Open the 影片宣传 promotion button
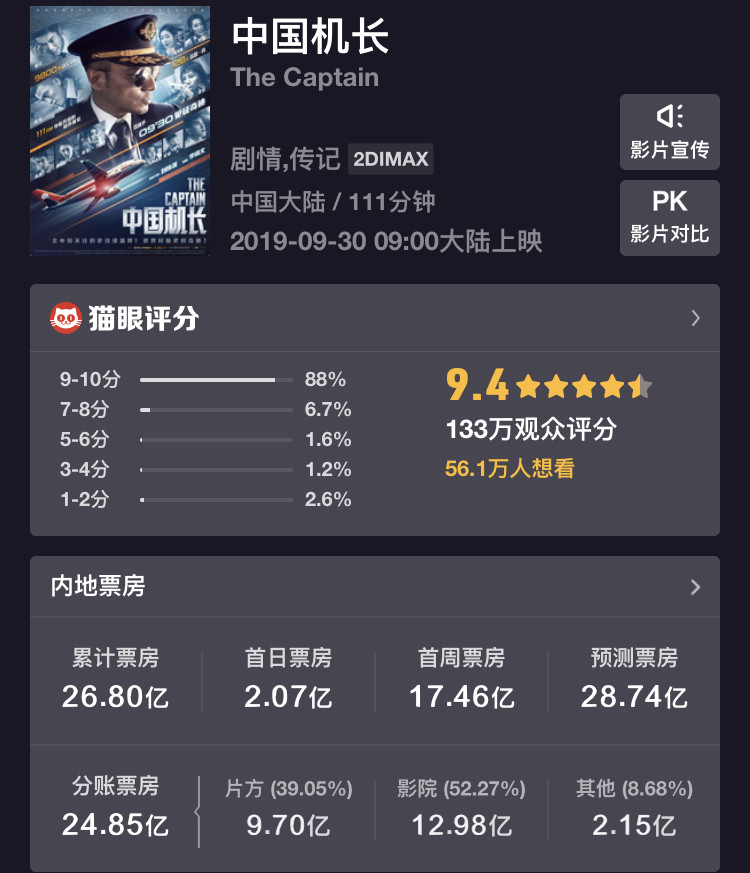Image resolution: width=750 pixels, height=873 pixels. 669,132
